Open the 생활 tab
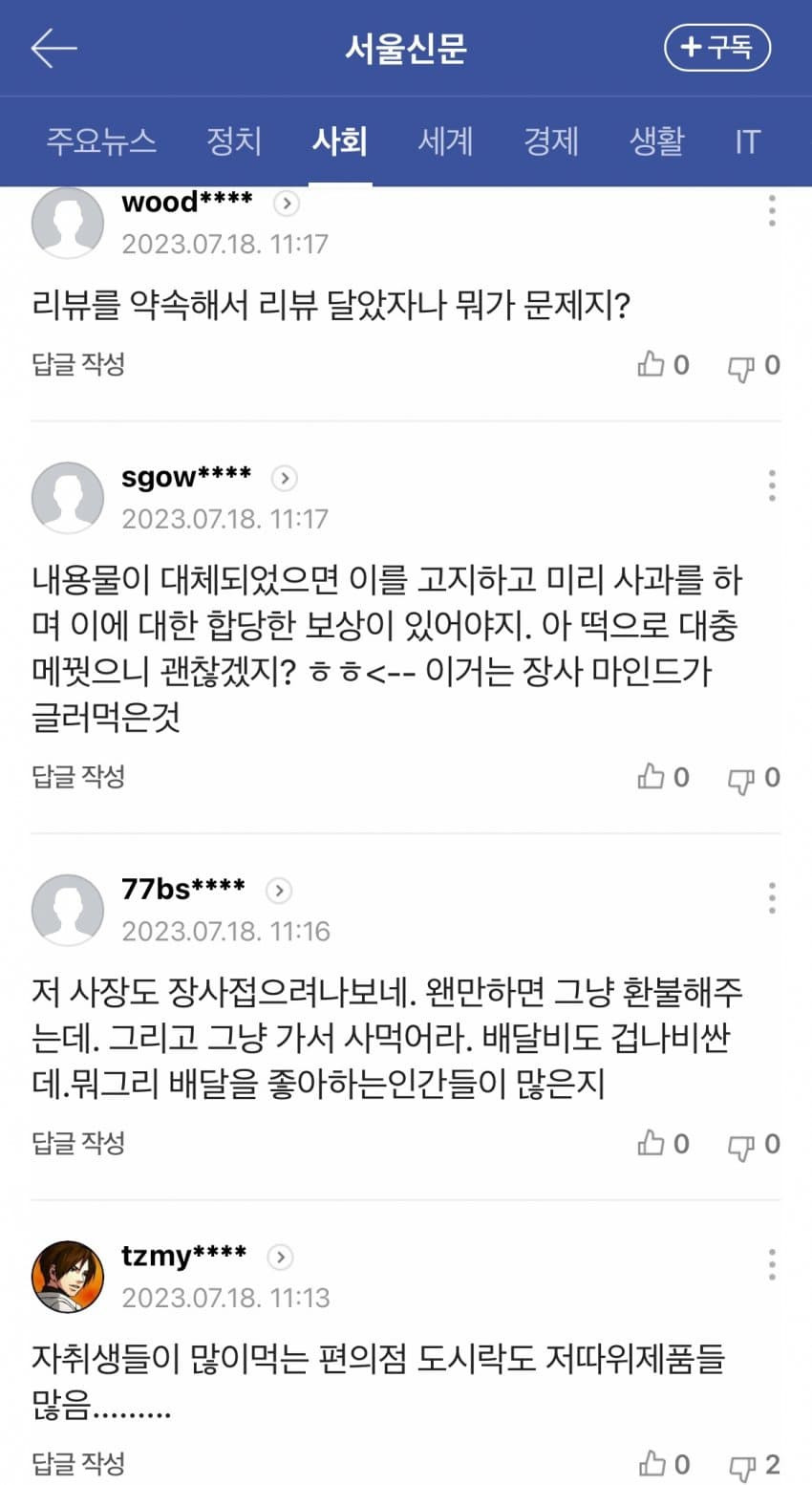 coord(656,141)
